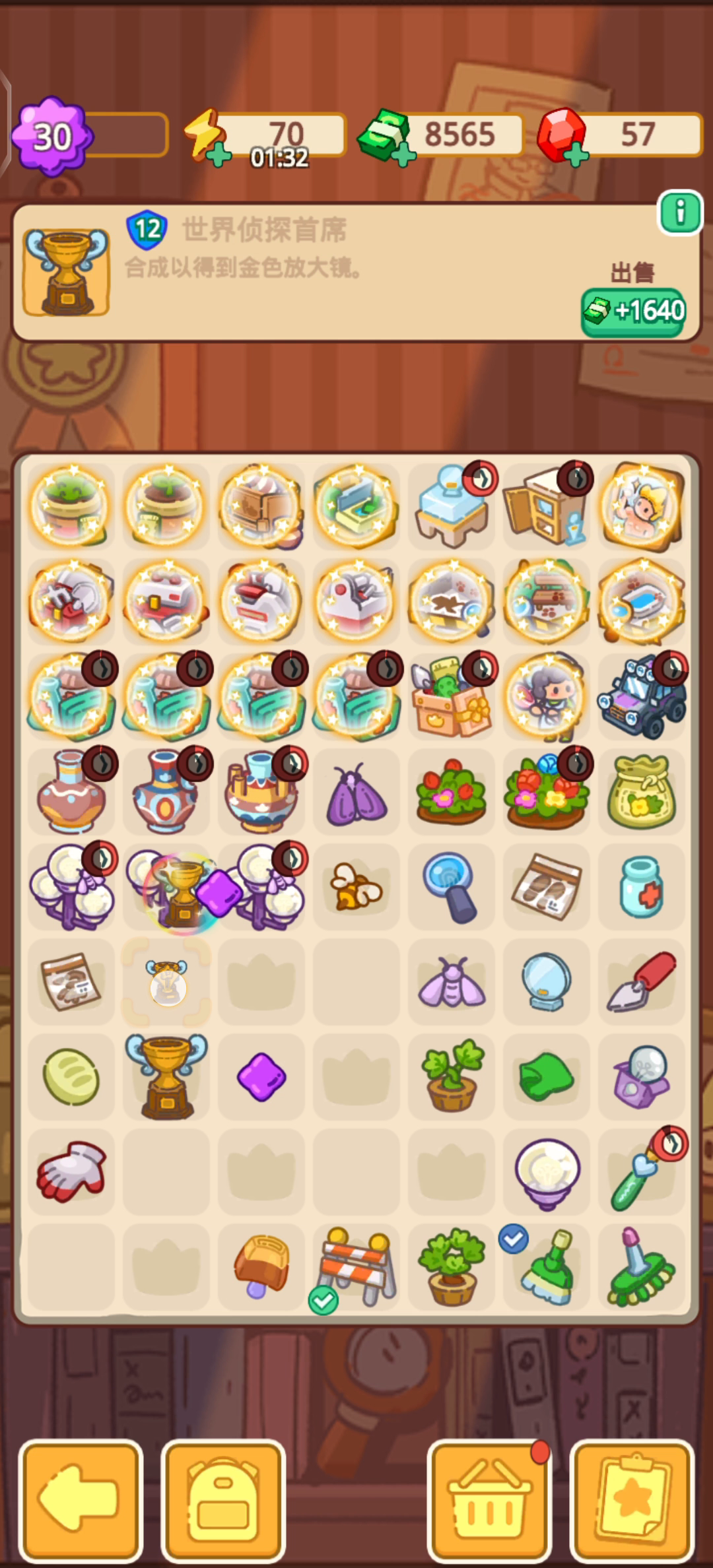This screenshot has width=713, height=1568.
Task: Tap the yellow seed bag item
Action: 642,791
